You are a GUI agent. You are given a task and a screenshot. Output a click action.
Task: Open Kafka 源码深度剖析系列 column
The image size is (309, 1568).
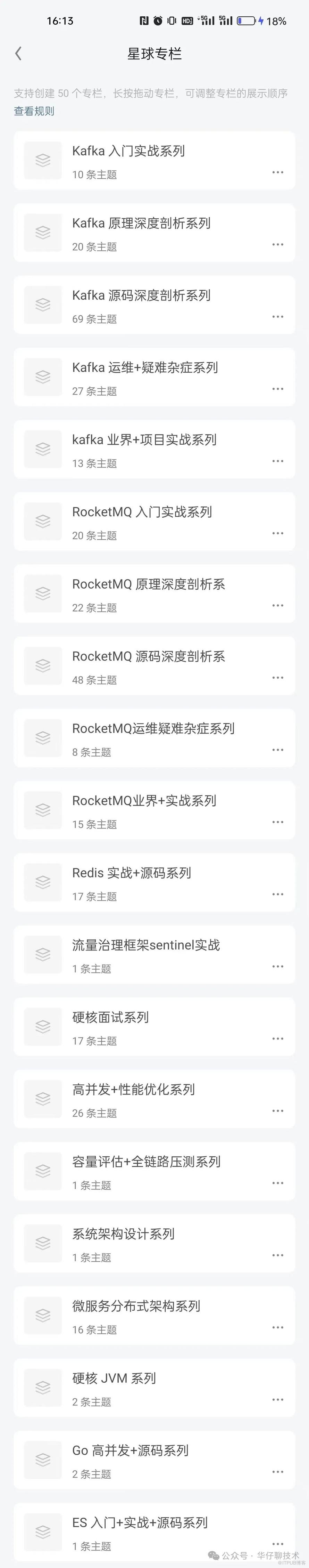tap(141, 296)
